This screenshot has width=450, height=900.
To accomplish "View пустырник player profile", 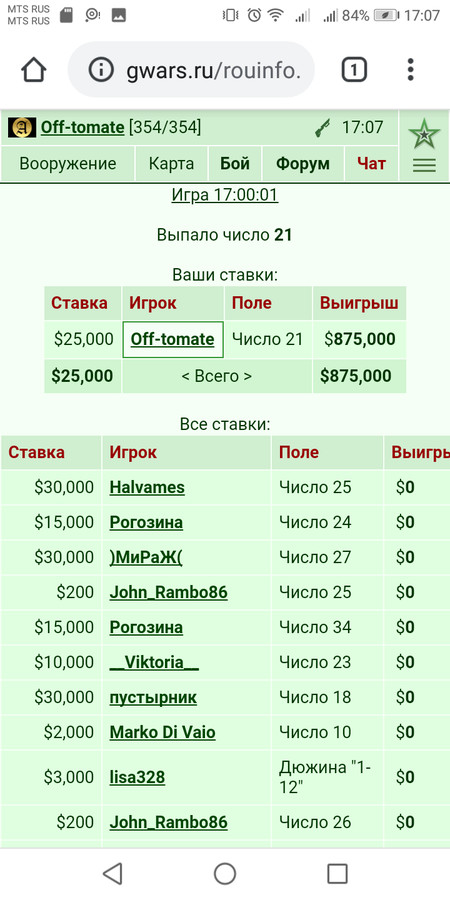I will click(153, 697).
